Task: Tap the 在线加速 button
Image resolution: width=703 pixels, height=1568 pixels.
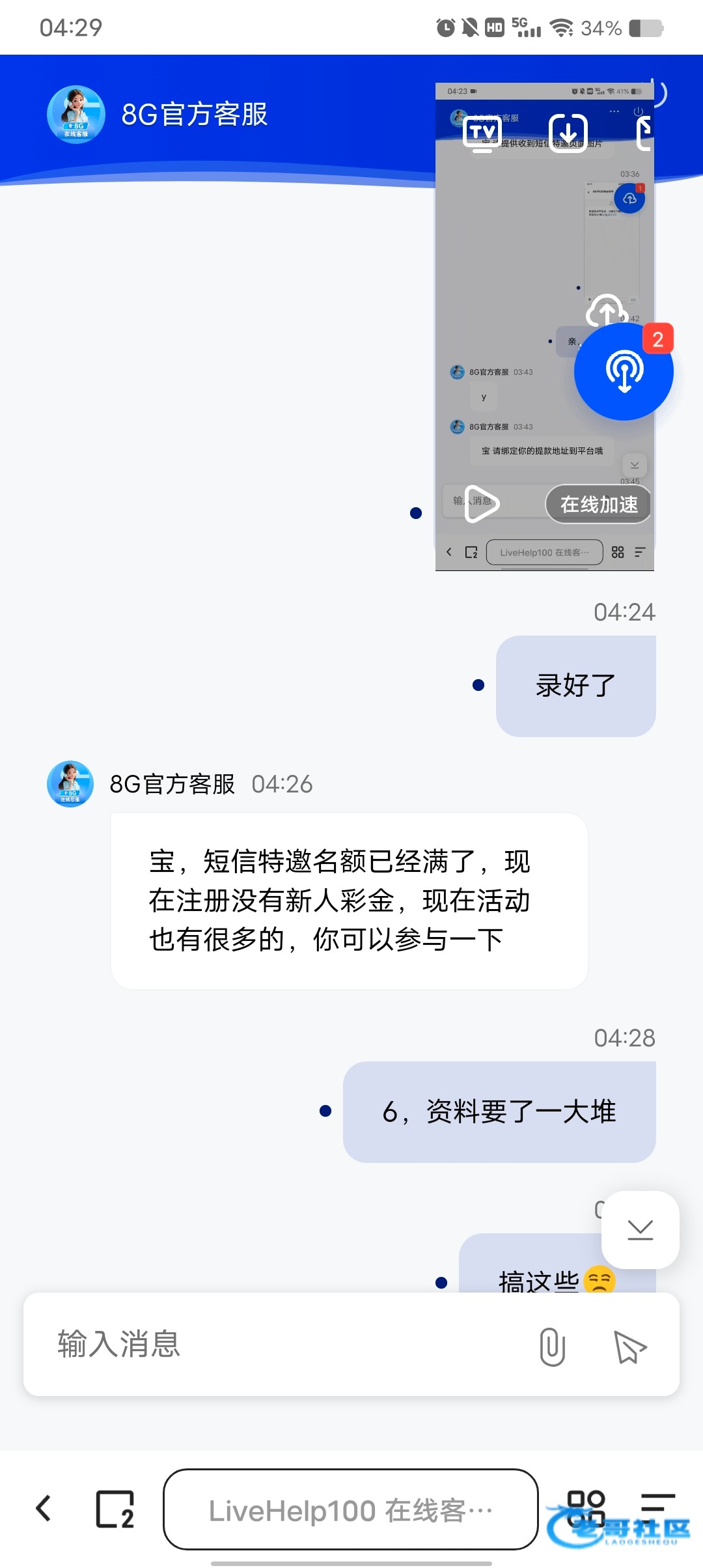Action: (598, 504)
